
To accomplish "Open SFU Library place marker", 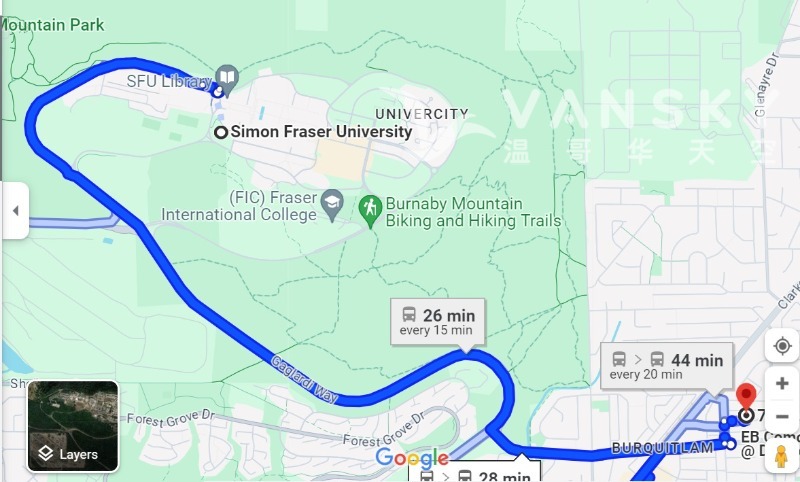I will pyautogui.click(x=228, y=78).
